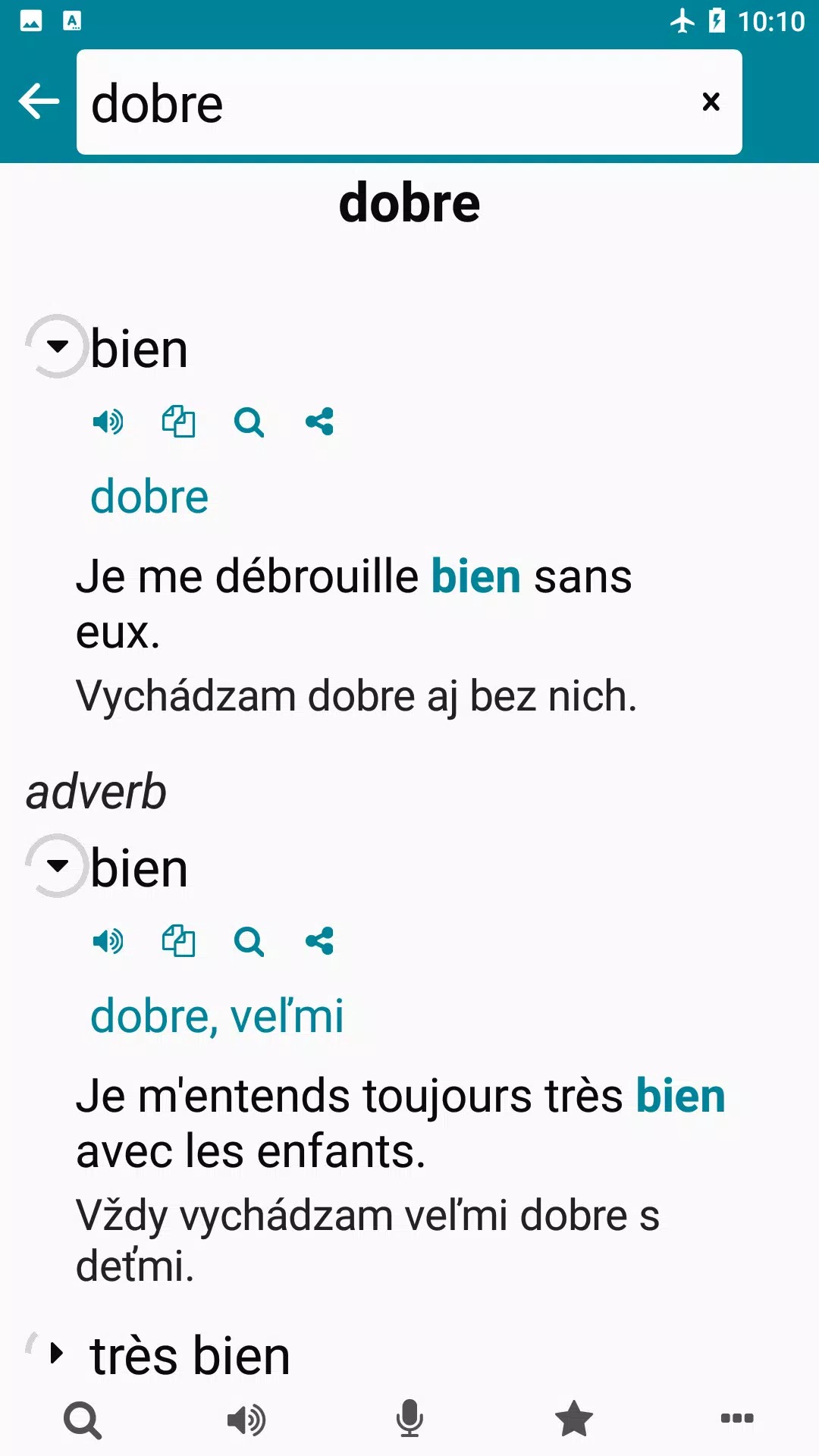
Task: Tap the speaker in the bottom bar
Action: click(x=246, y=1420)
